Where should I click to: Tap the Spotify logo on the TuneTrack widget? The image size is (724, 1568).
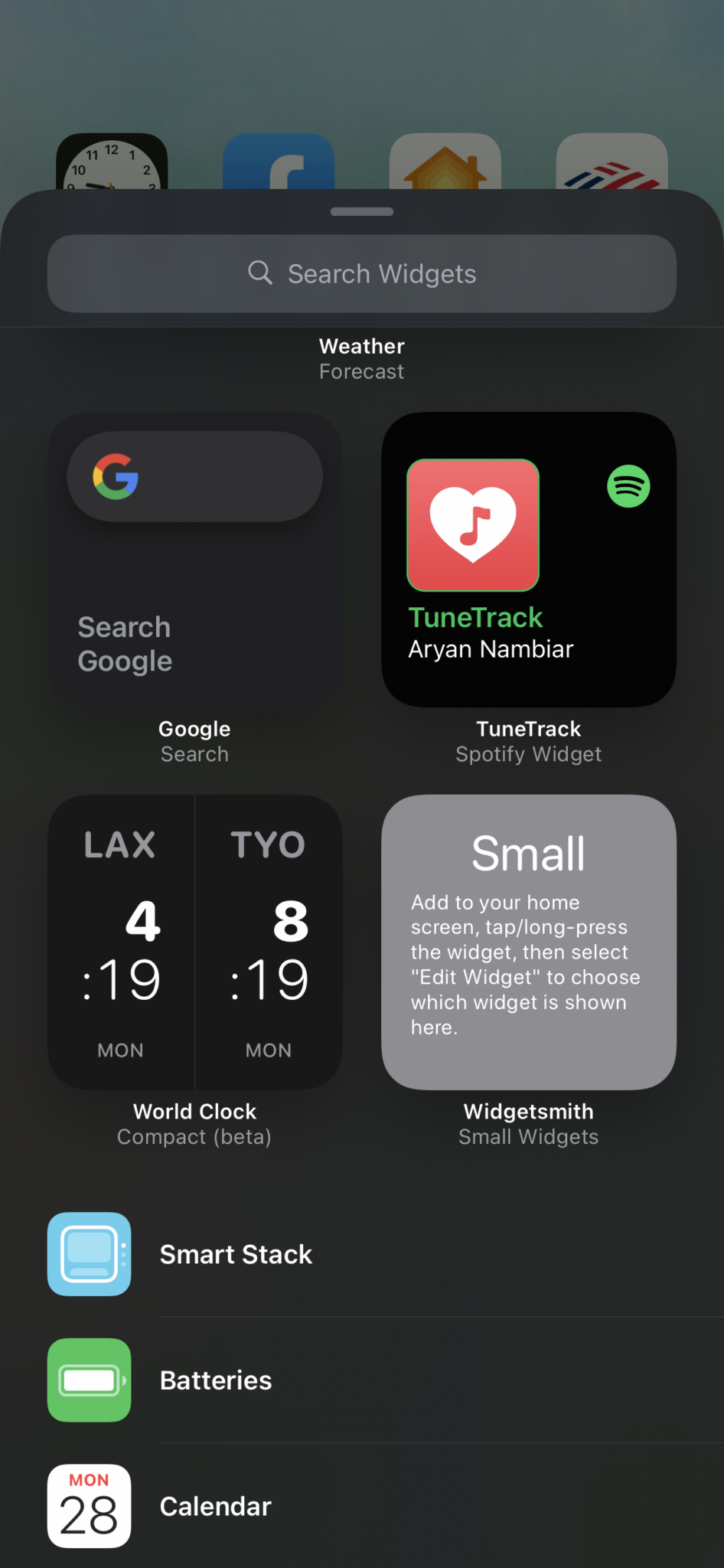[x=628, y=485]
